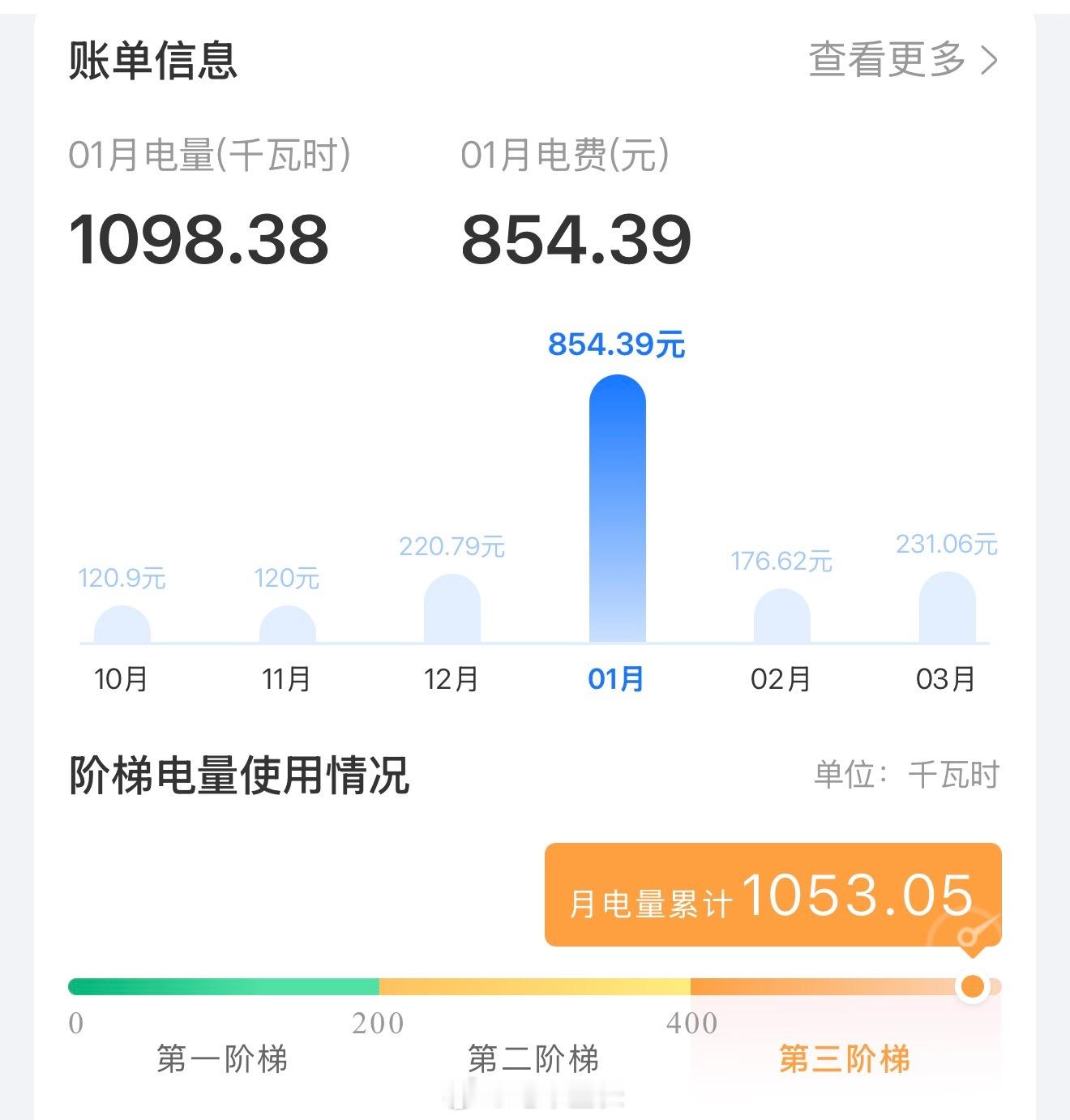Image resolution: width=1070 pixels, height=1120 pixels.
Task: Select the 01月 month tab below the chart
Action: (617, 681)
